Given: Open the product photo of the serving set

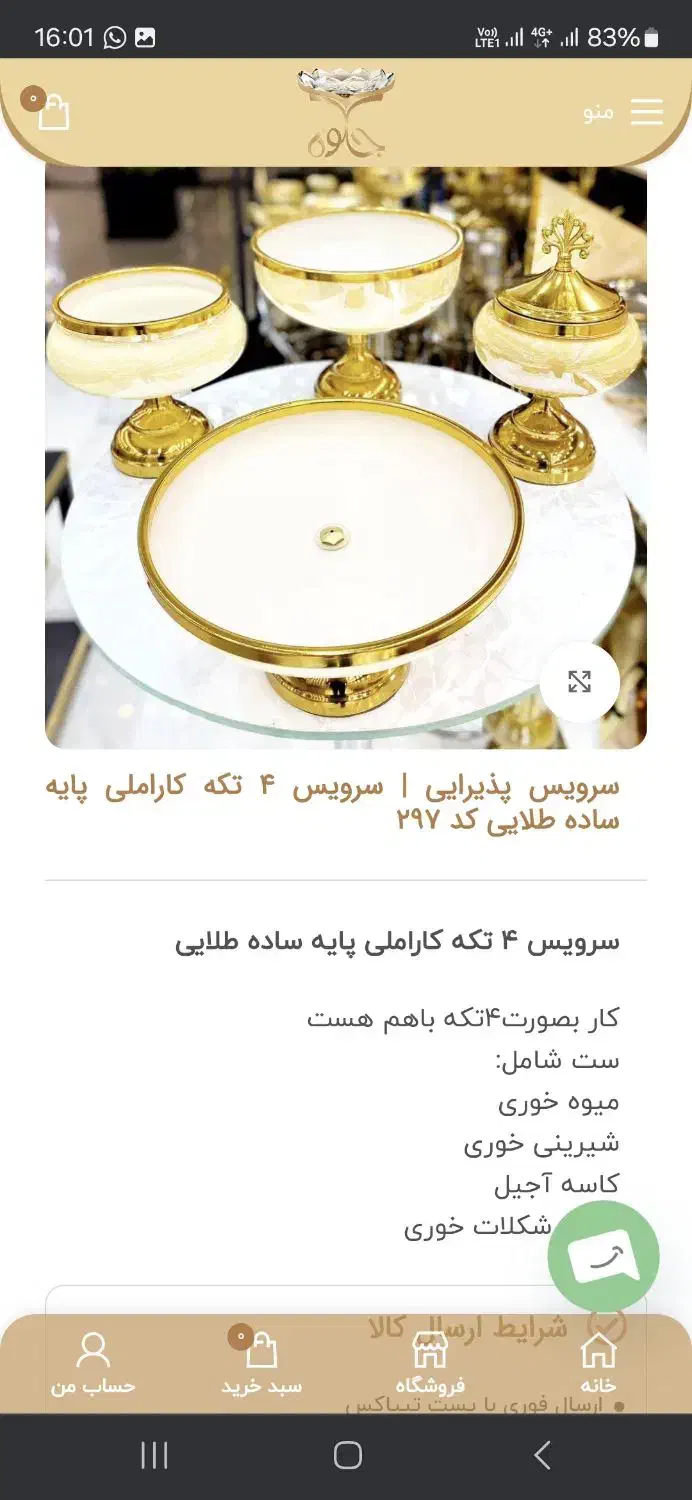Looking at the screenshot, I should 346,457.
